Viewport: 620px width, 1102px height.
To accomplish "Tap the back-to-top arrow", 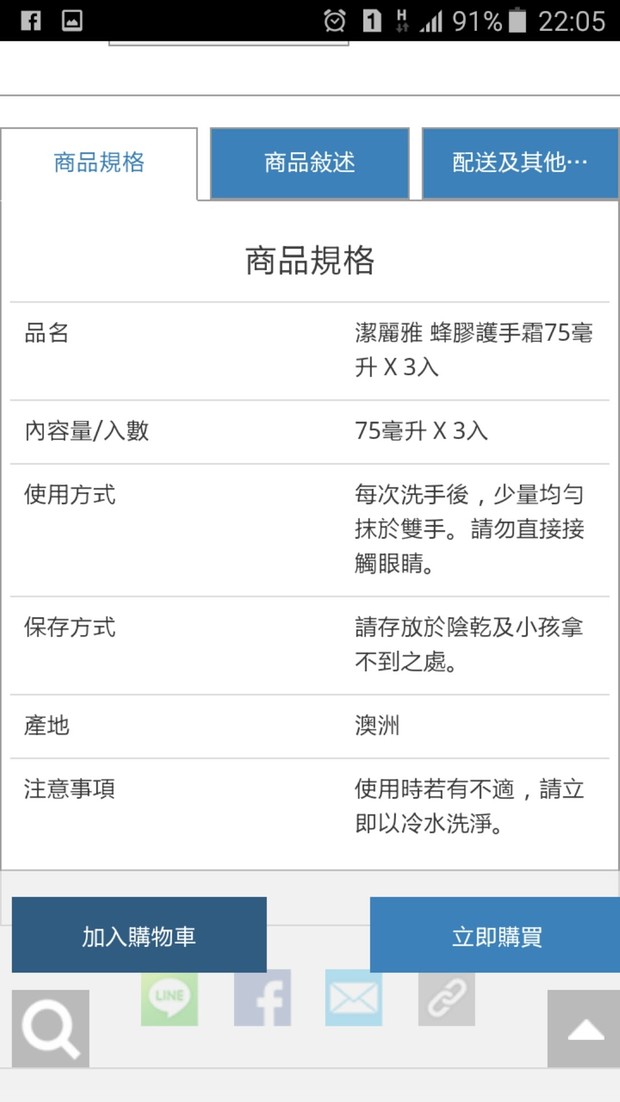I will tap(583, 1028).
